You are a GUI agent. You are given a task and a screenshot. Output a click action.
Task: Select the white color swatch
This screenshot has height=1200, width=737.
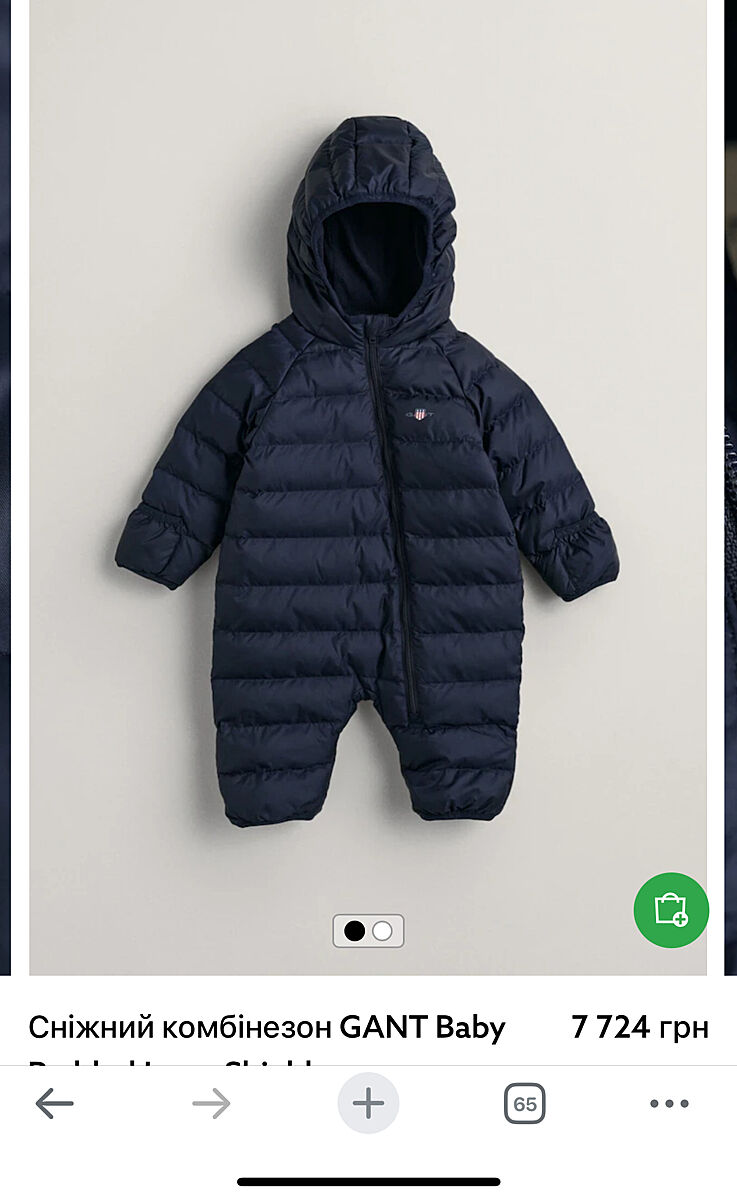click(382, 931)
